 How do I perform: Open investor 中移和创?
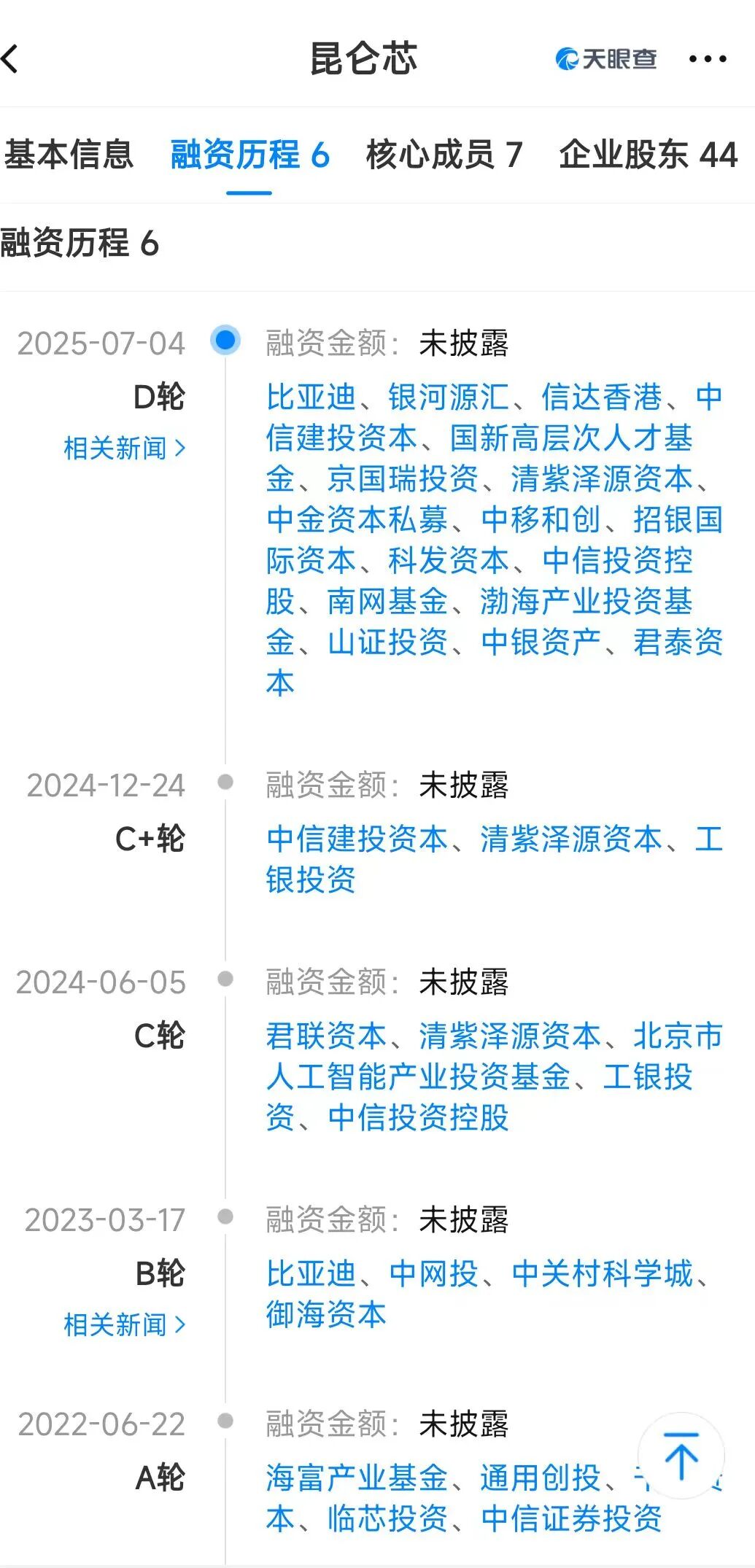click(x=541, y=520)
